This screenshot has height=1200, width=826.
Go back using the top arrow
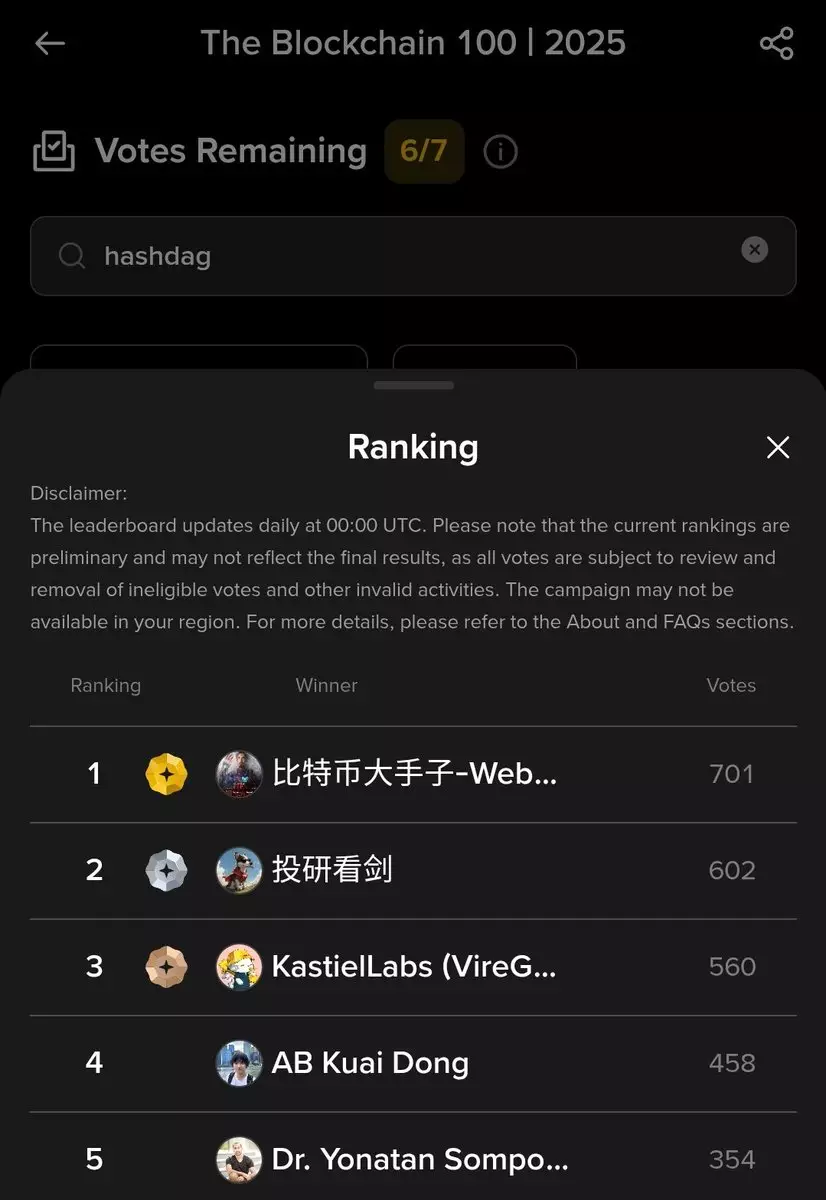(50, 43)
